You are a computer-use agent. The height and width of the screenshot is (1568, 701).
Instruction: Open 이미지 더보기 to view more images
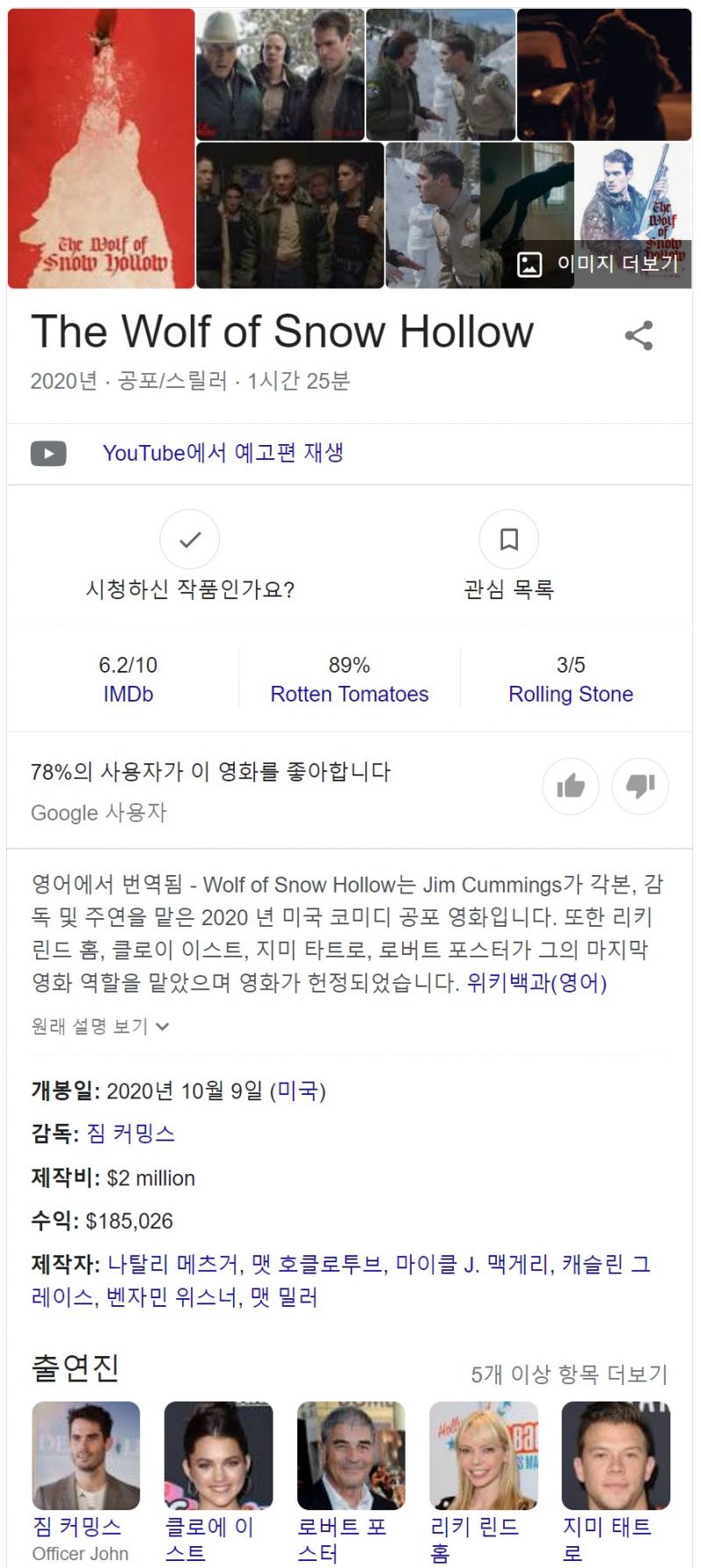(x=599, y=264)
